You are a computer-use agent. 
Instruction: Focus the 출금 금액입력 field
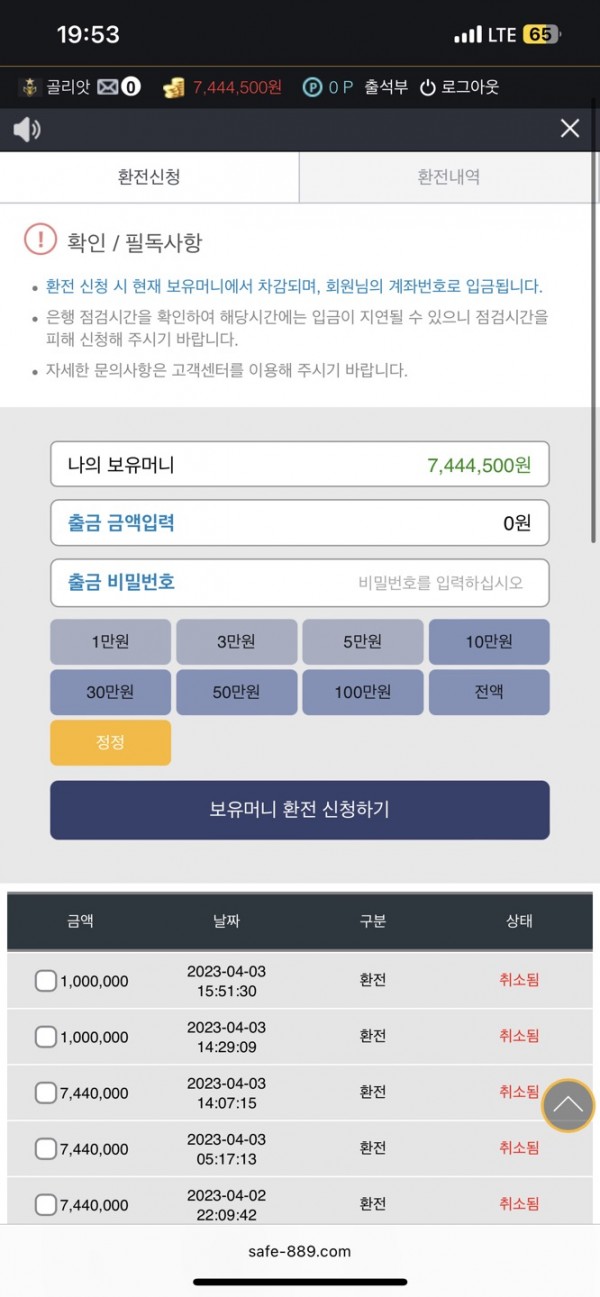coord(300,523)
